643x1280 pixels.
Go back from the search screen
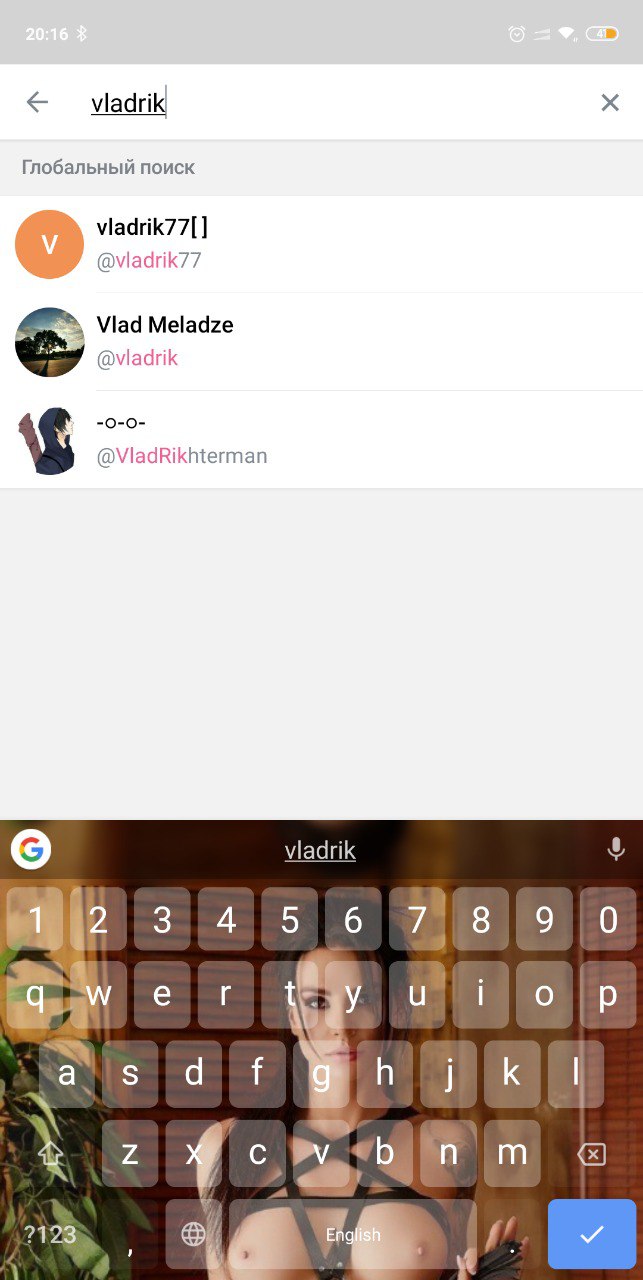[37, 102]
